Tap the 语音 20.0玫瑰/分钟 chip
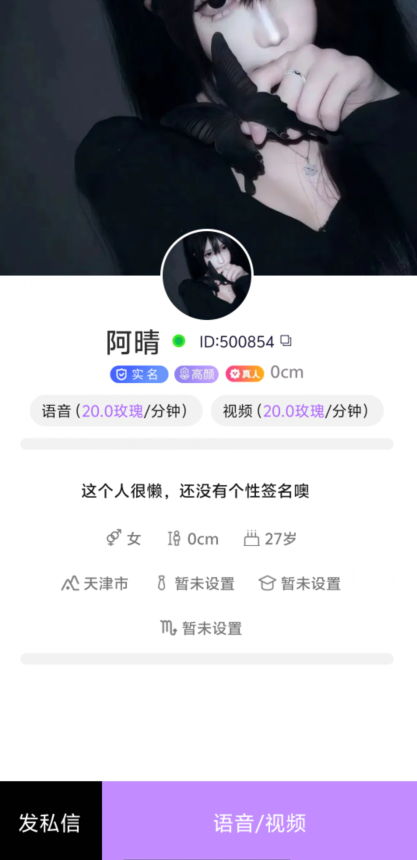The width and height of the screenshot is (417, 860). point(116,411)
